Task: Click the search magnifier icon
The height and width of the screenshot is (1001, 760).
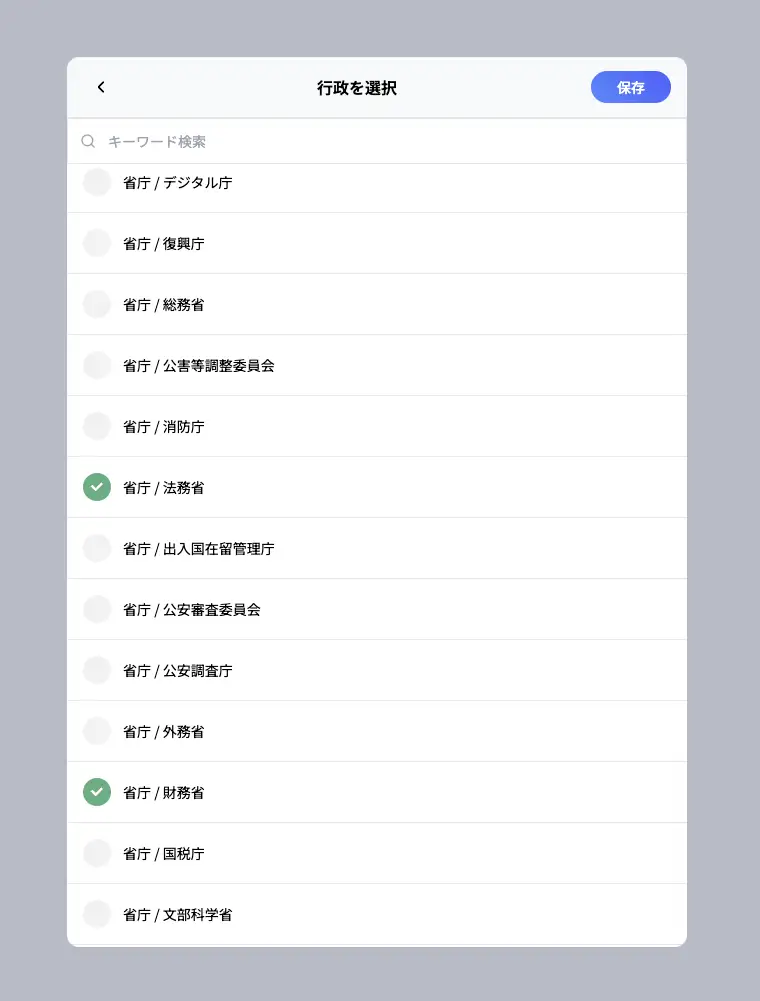Action: click(88, 141)
